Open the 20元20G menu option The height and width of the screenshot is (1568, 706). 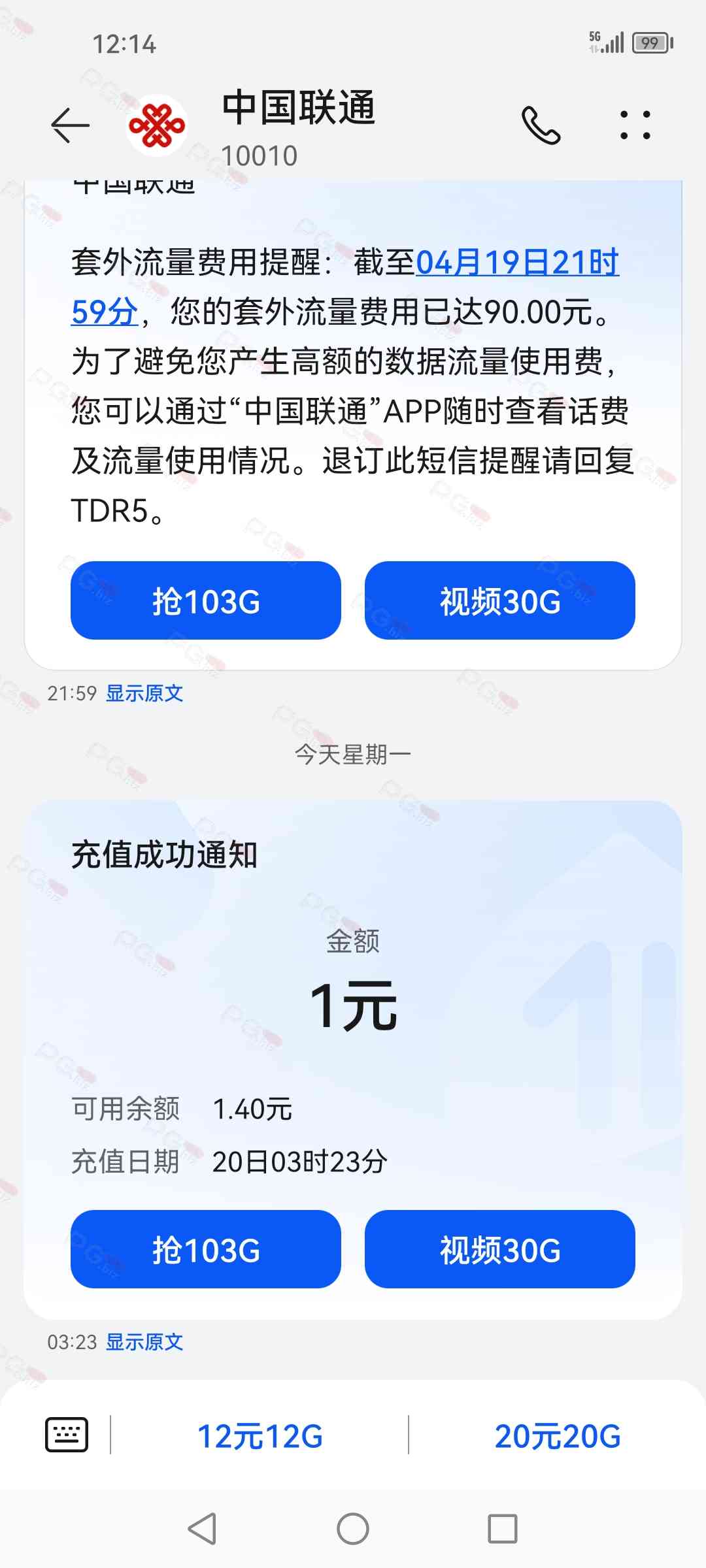pos(557,1436)
